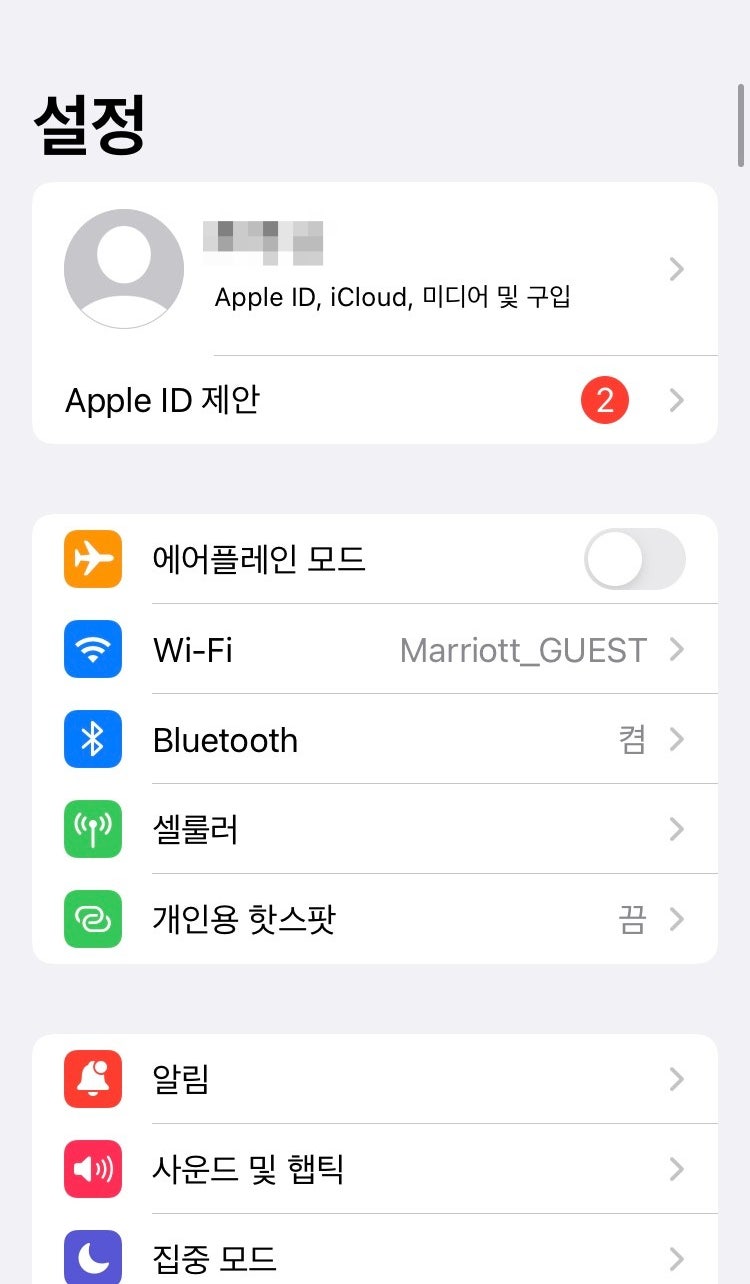
Task: Open 사운드 및 햅틱 settings
Action: coord(375,1169)
